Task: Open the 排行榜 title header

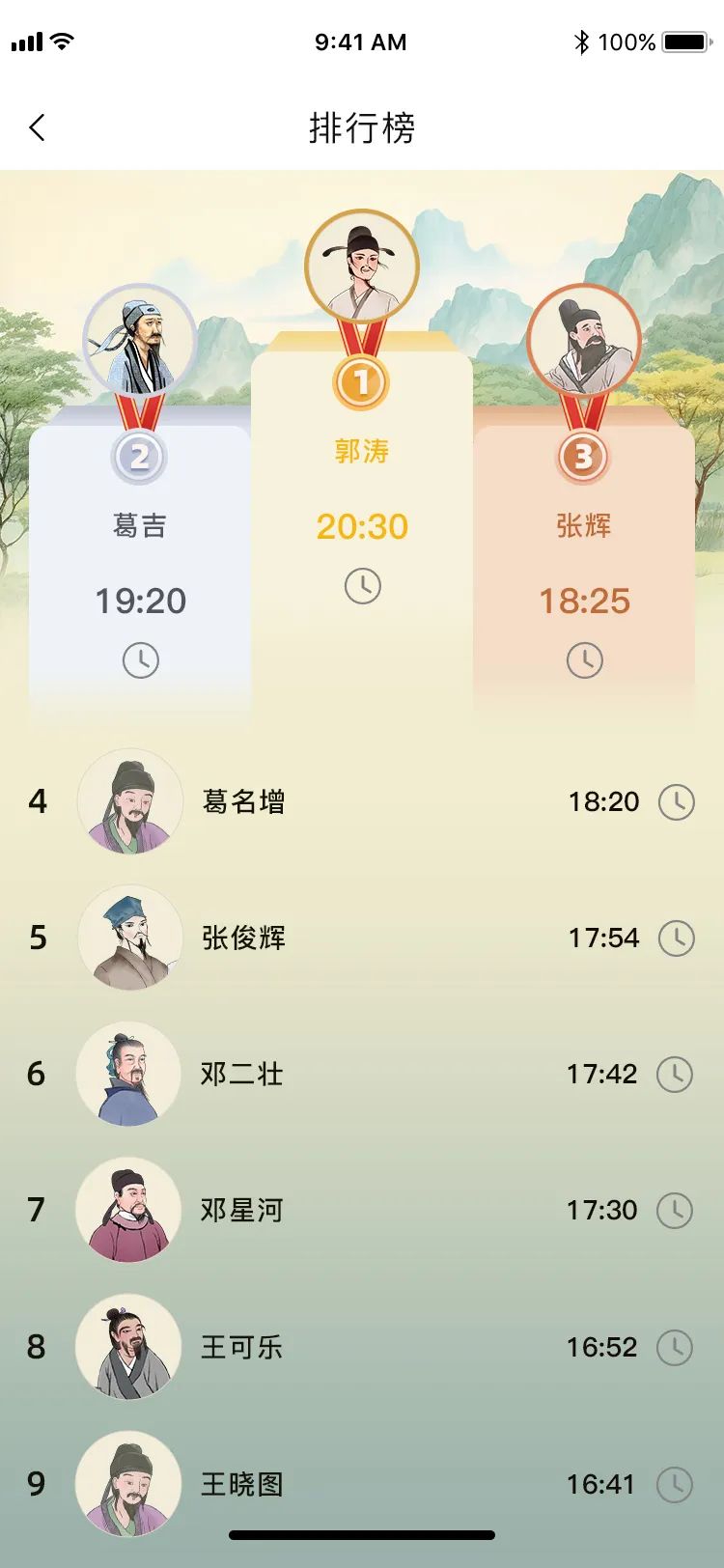Action: 361,127
